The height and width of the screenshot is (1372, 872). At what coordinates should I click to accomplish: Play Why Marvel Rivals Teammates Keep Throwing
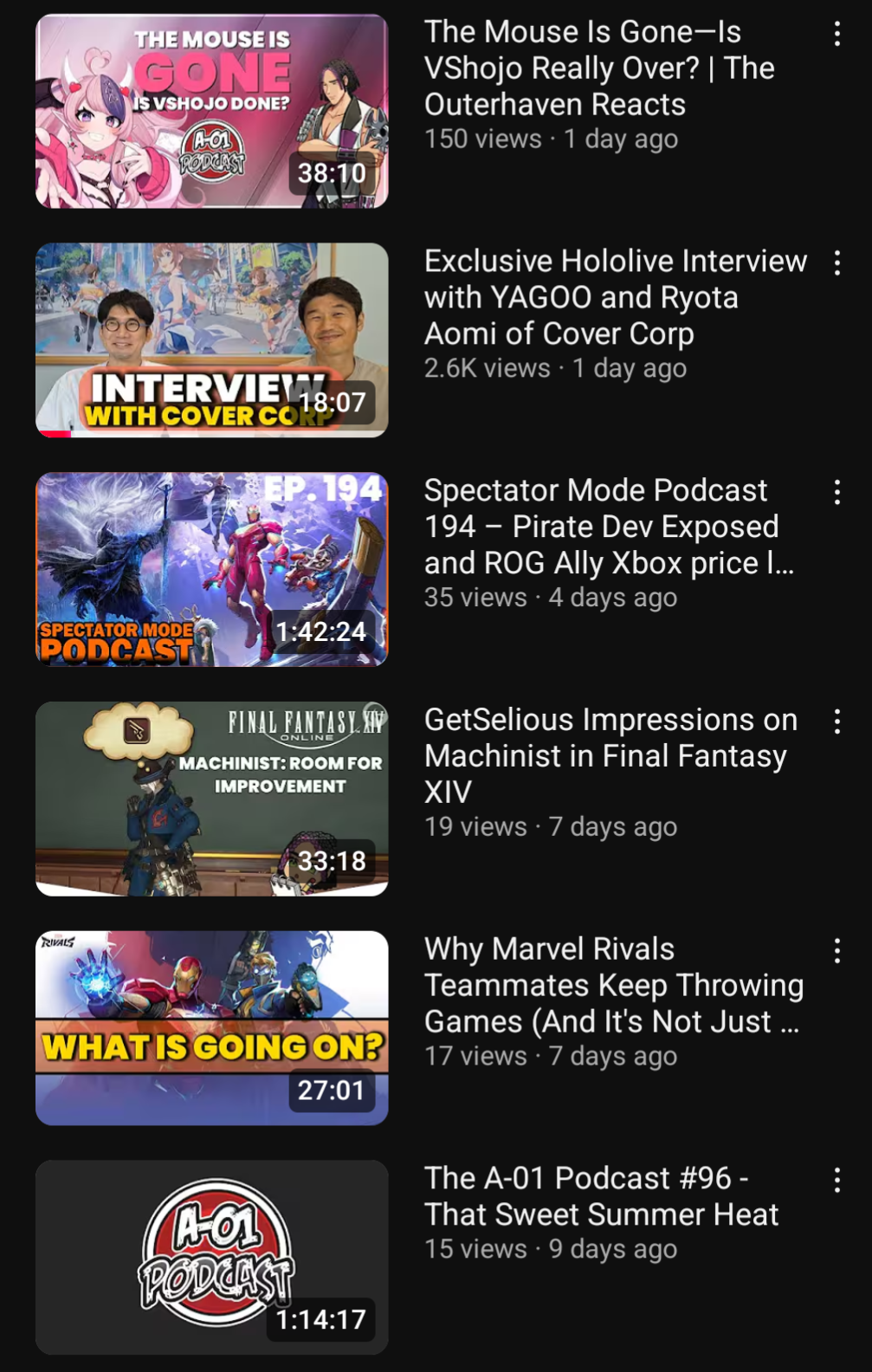[x=211, y=1028]
